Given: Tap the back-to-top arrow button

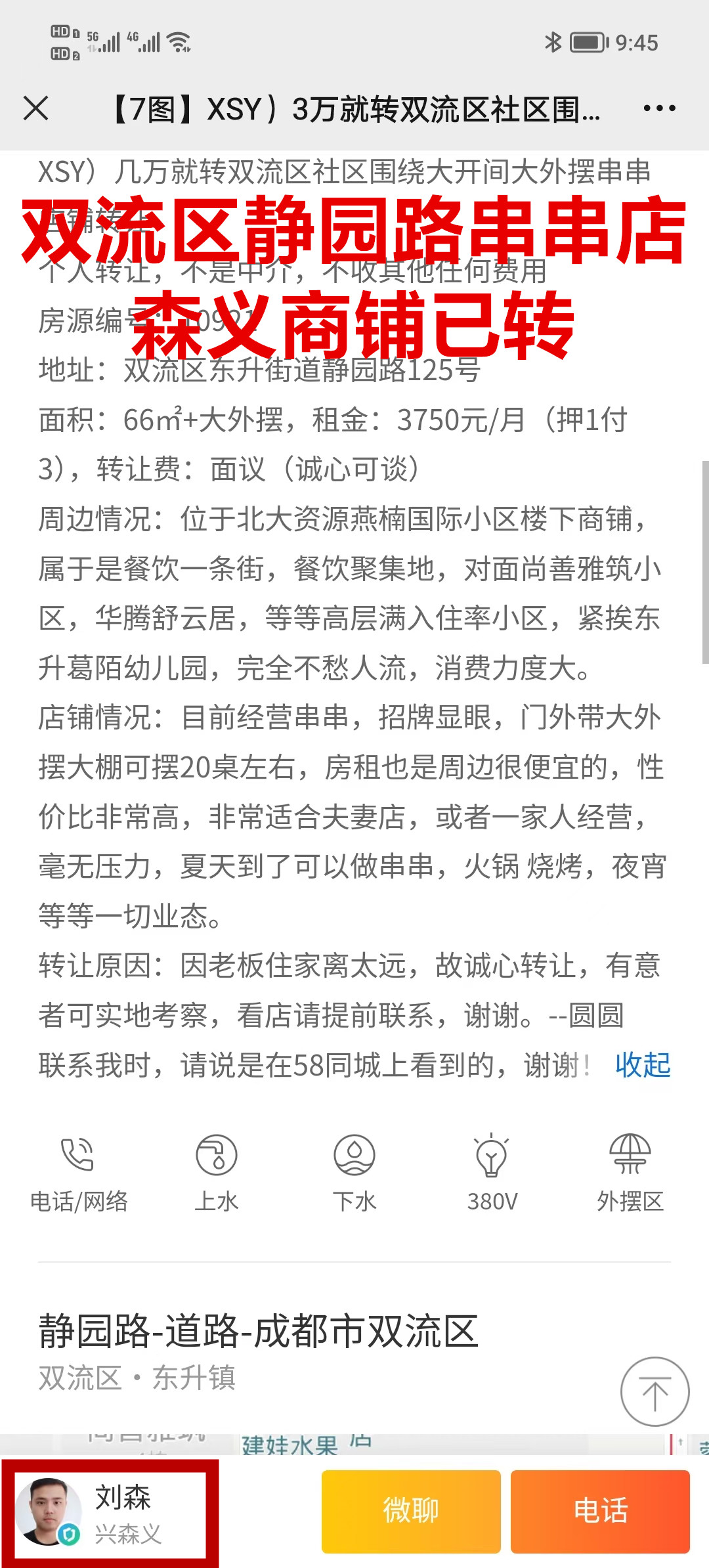Looking at the screenshot, I should tap(655, 1391).
